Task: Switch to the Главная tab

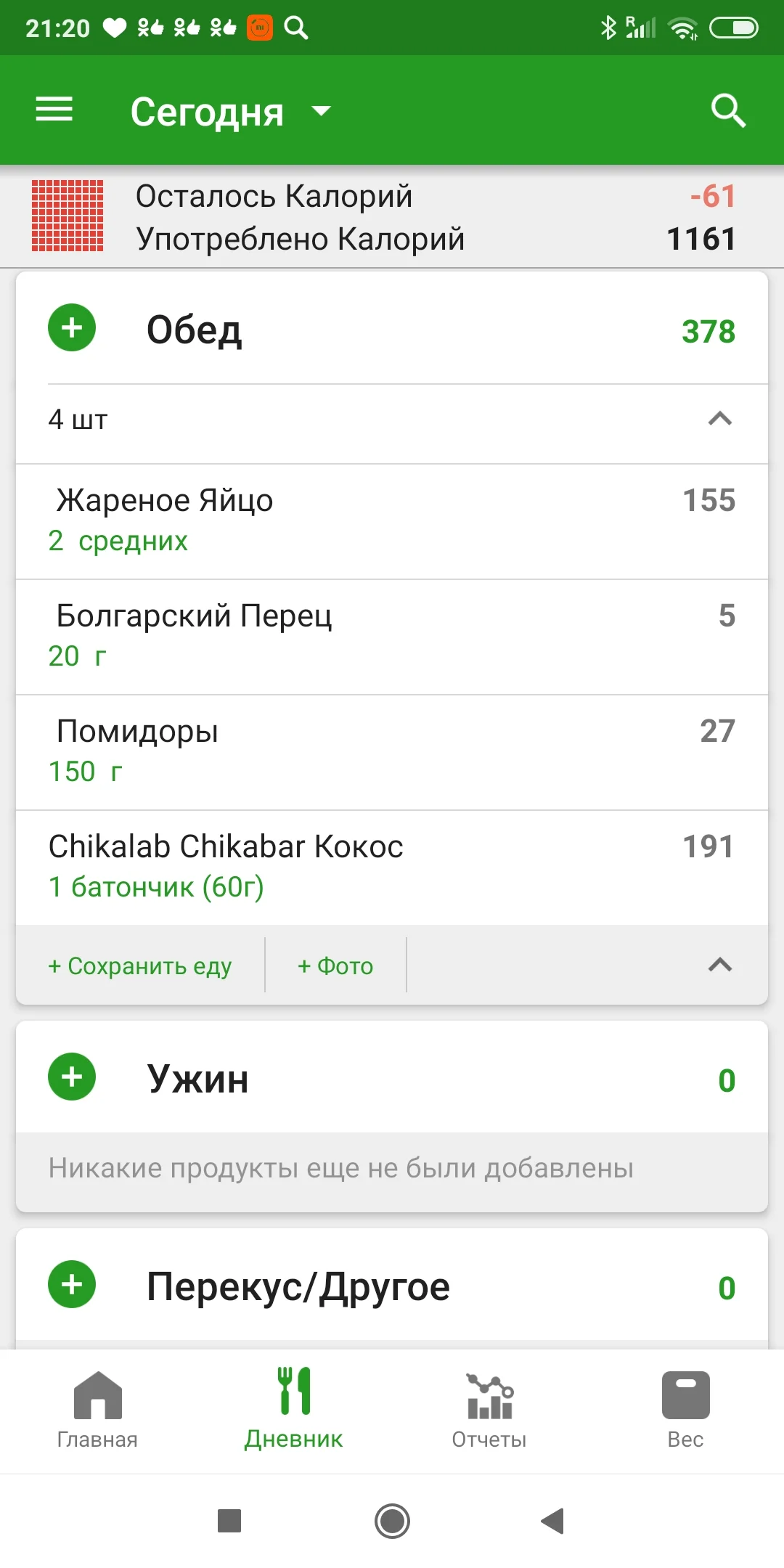Action: coord(97,1410)
